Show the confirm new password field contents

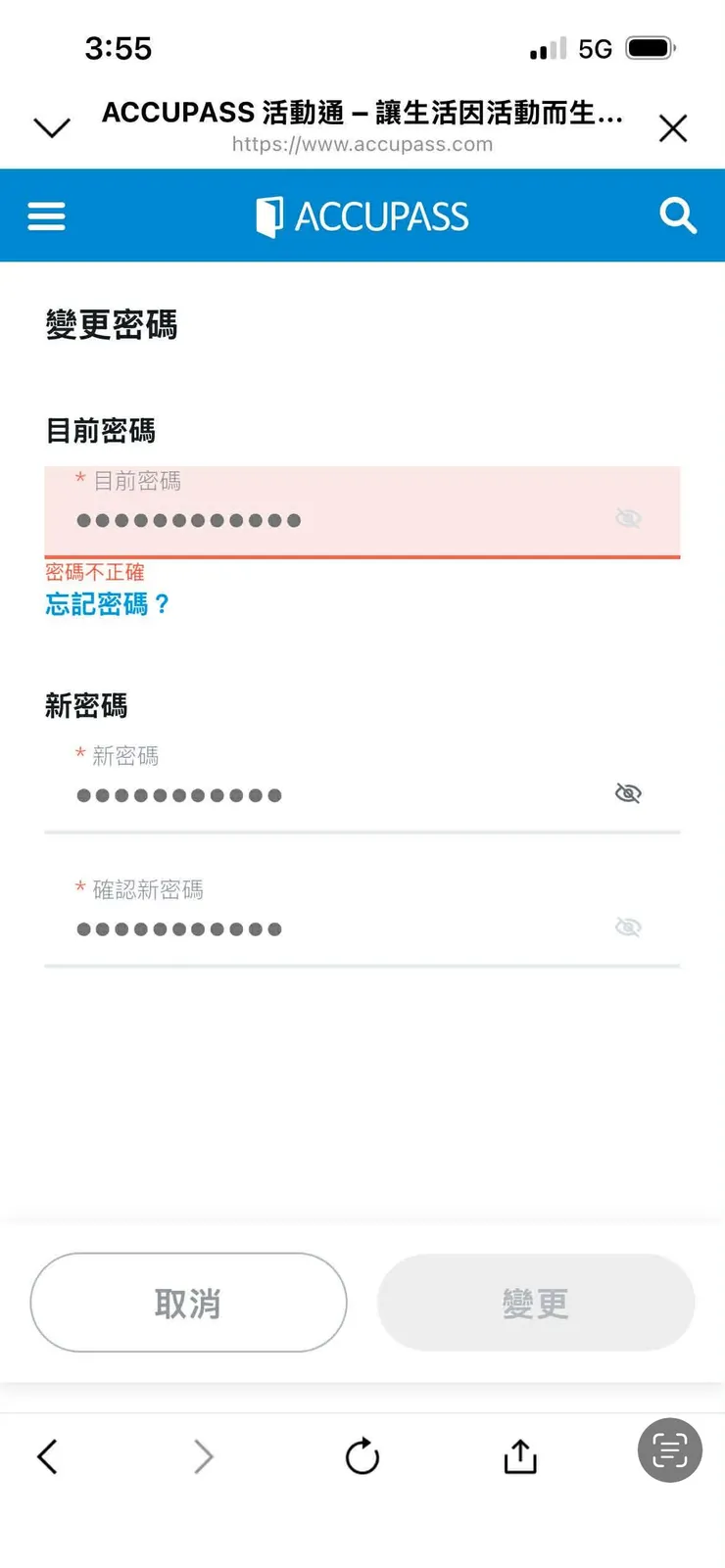[628, 927]
